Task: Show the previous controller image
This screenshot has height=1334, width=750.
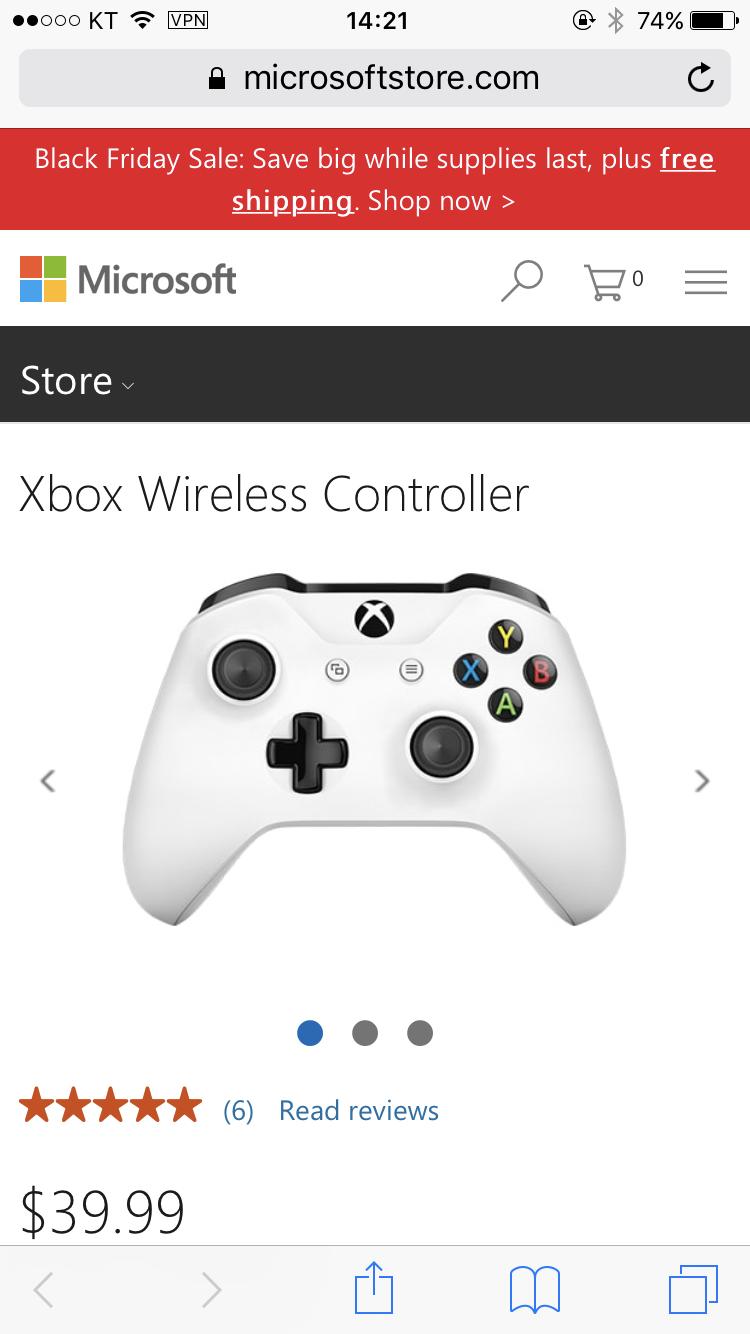Action: point(47,780)
